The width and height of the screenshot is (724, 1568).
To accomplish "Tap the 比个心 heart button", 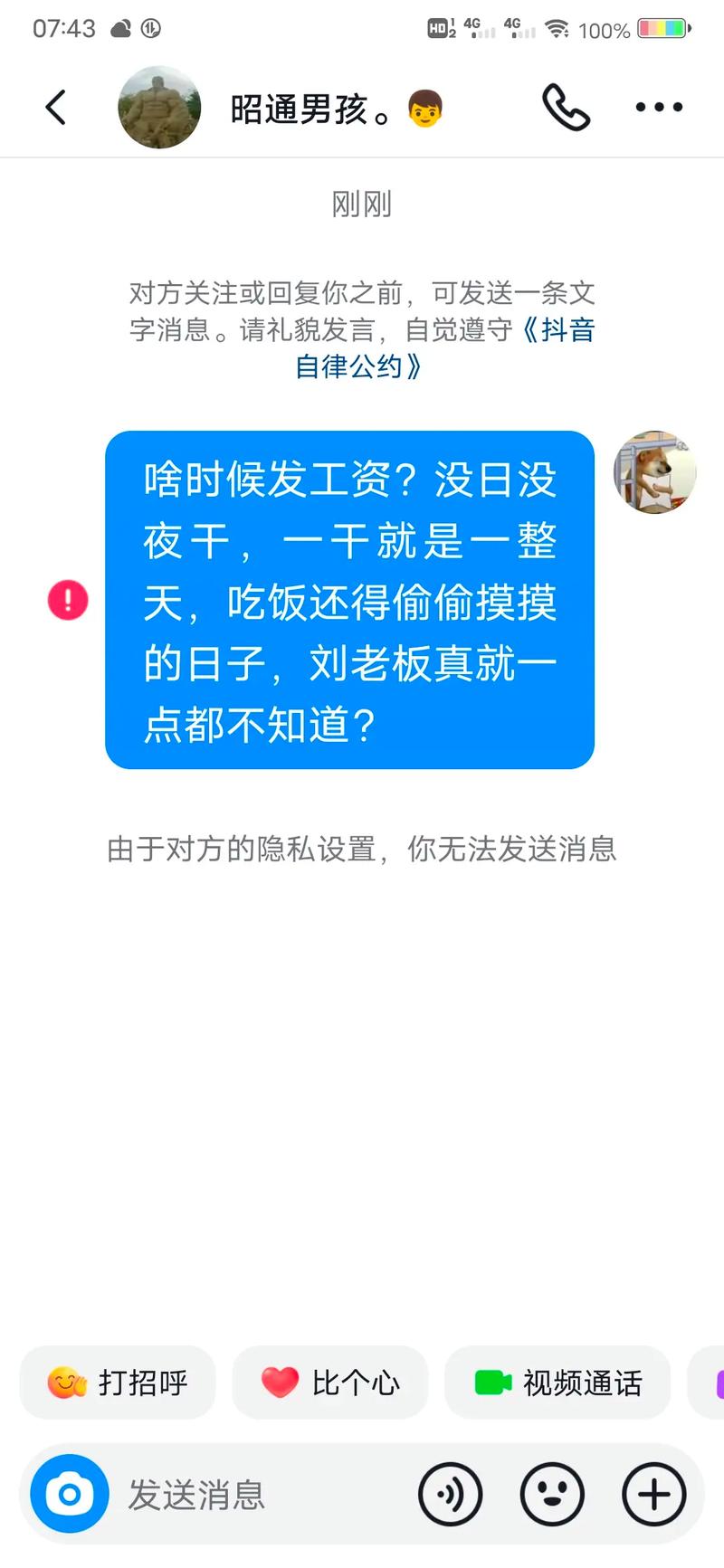I will point(330,1382).
